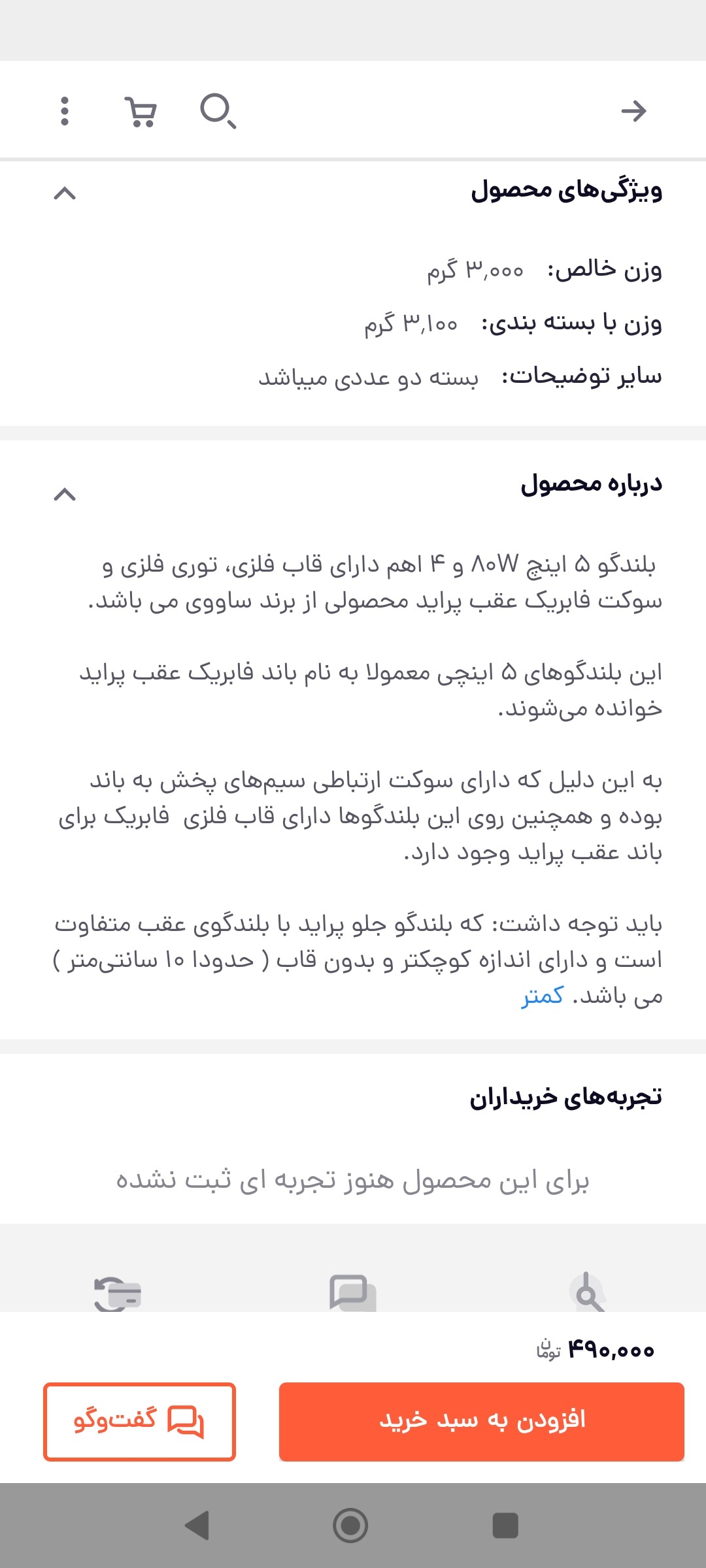This screenshot has width=706, height=1568.
Task: Go back using the arrow icon
Action: 633,111
